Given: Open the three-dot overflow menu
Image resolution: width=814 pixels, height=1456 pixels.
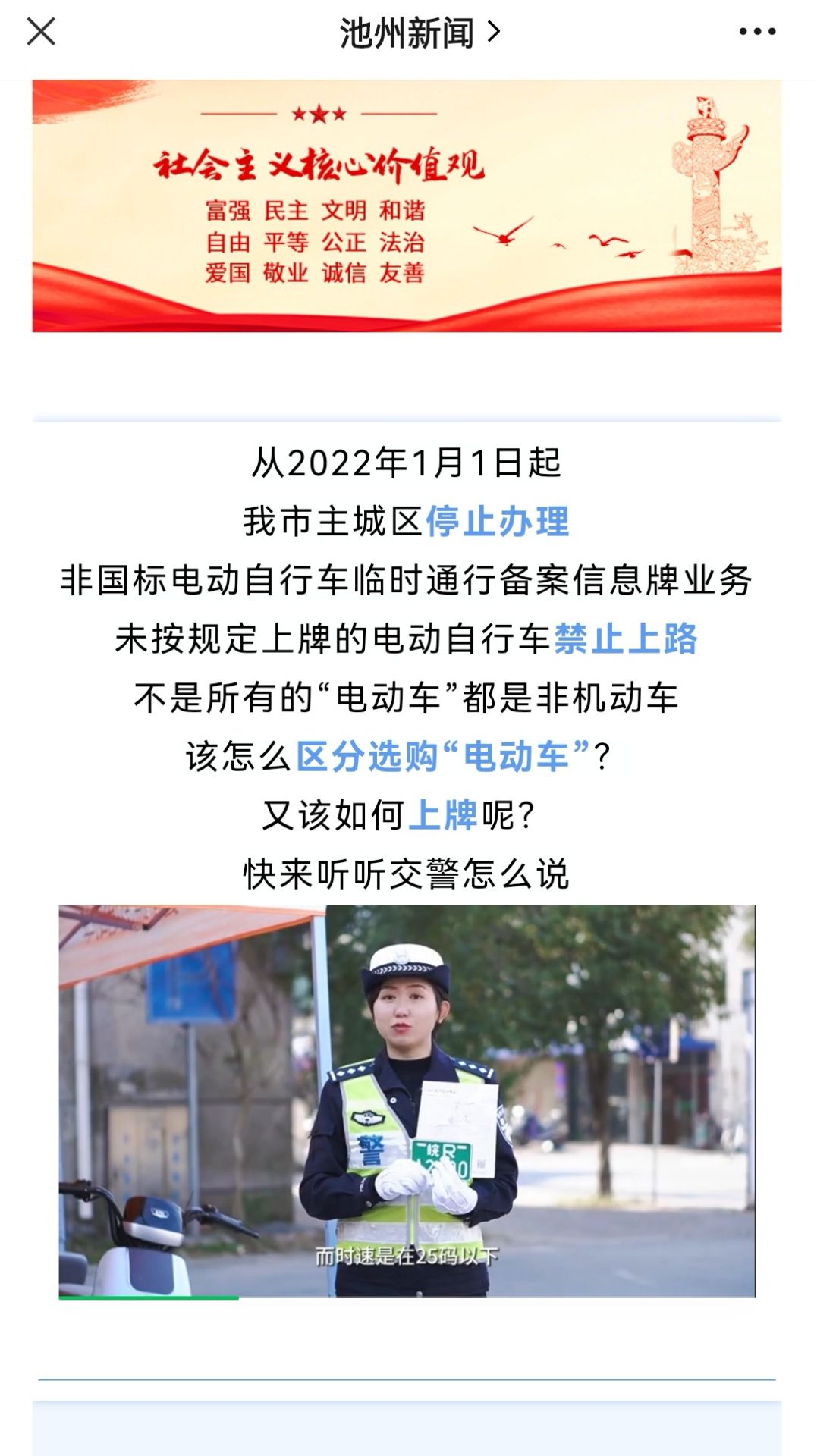Looking at the screenshot, I should click(756, 32).
